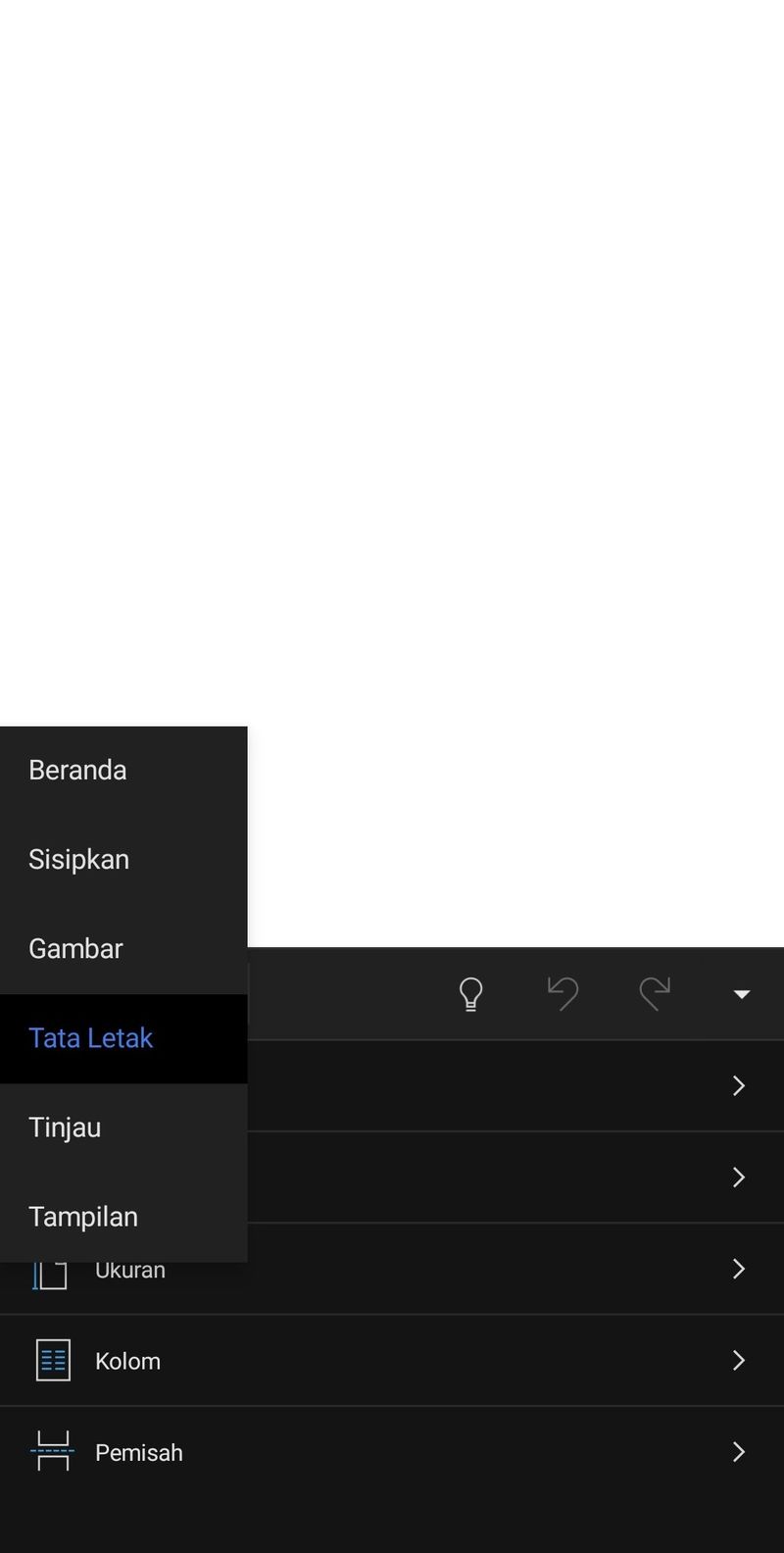Tap the lightbulb Tell Me icon

tap(471, 994)
